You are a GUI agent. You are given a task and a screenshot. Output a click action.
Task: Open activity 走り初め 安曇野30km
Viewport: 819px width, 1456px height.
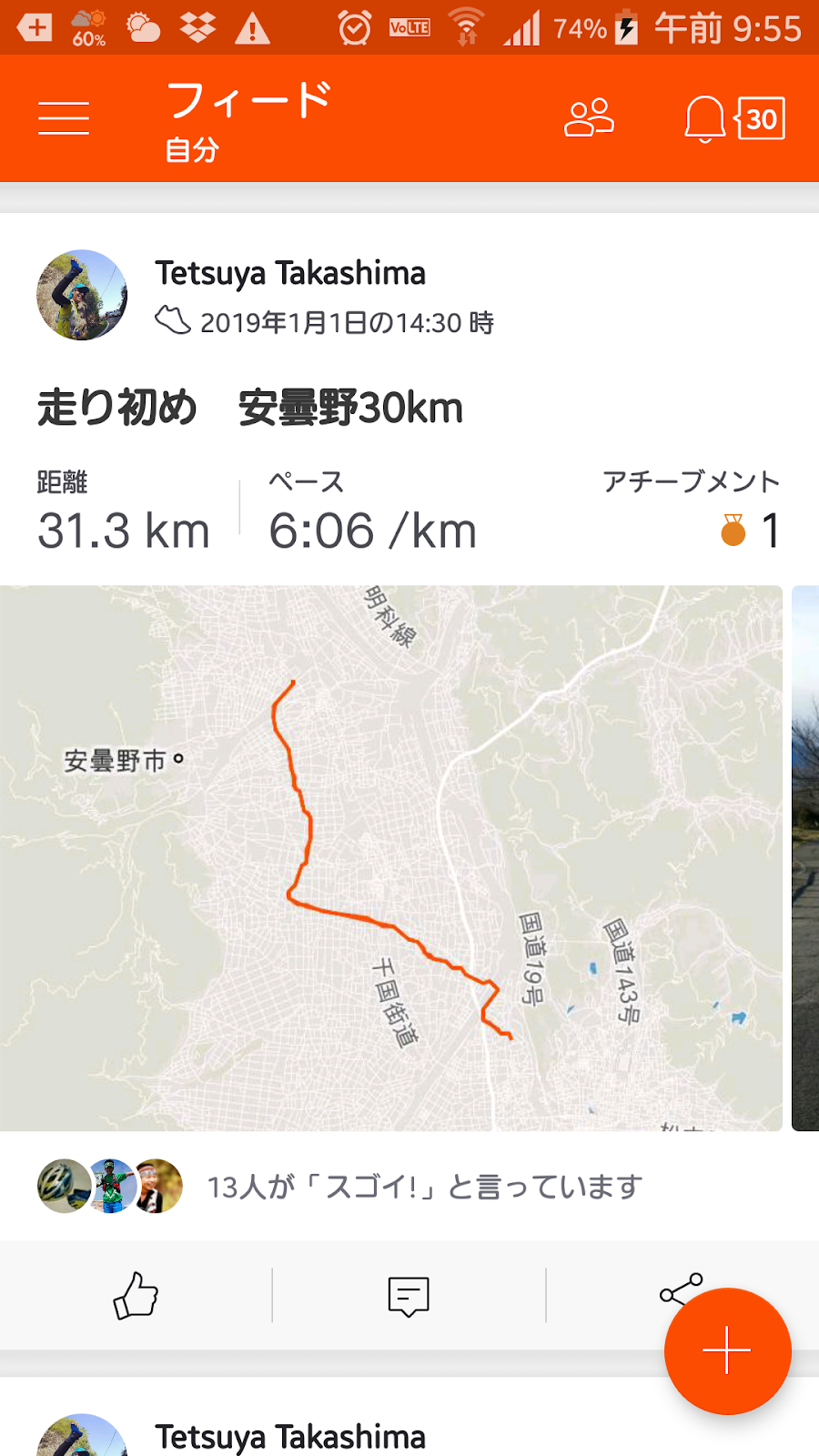(x=250, y=408)
